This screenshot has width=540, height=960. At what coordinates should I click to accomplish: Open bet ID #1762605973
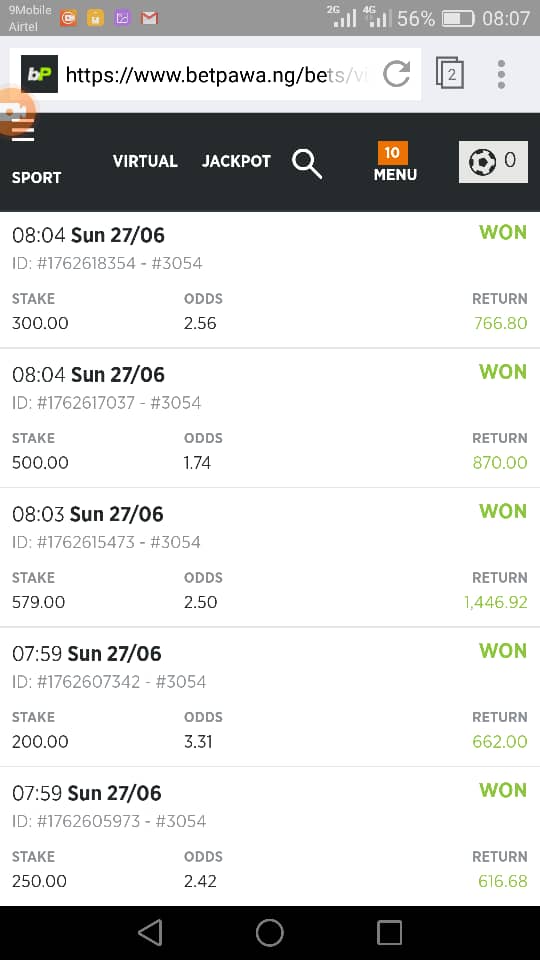pos(270,836)
